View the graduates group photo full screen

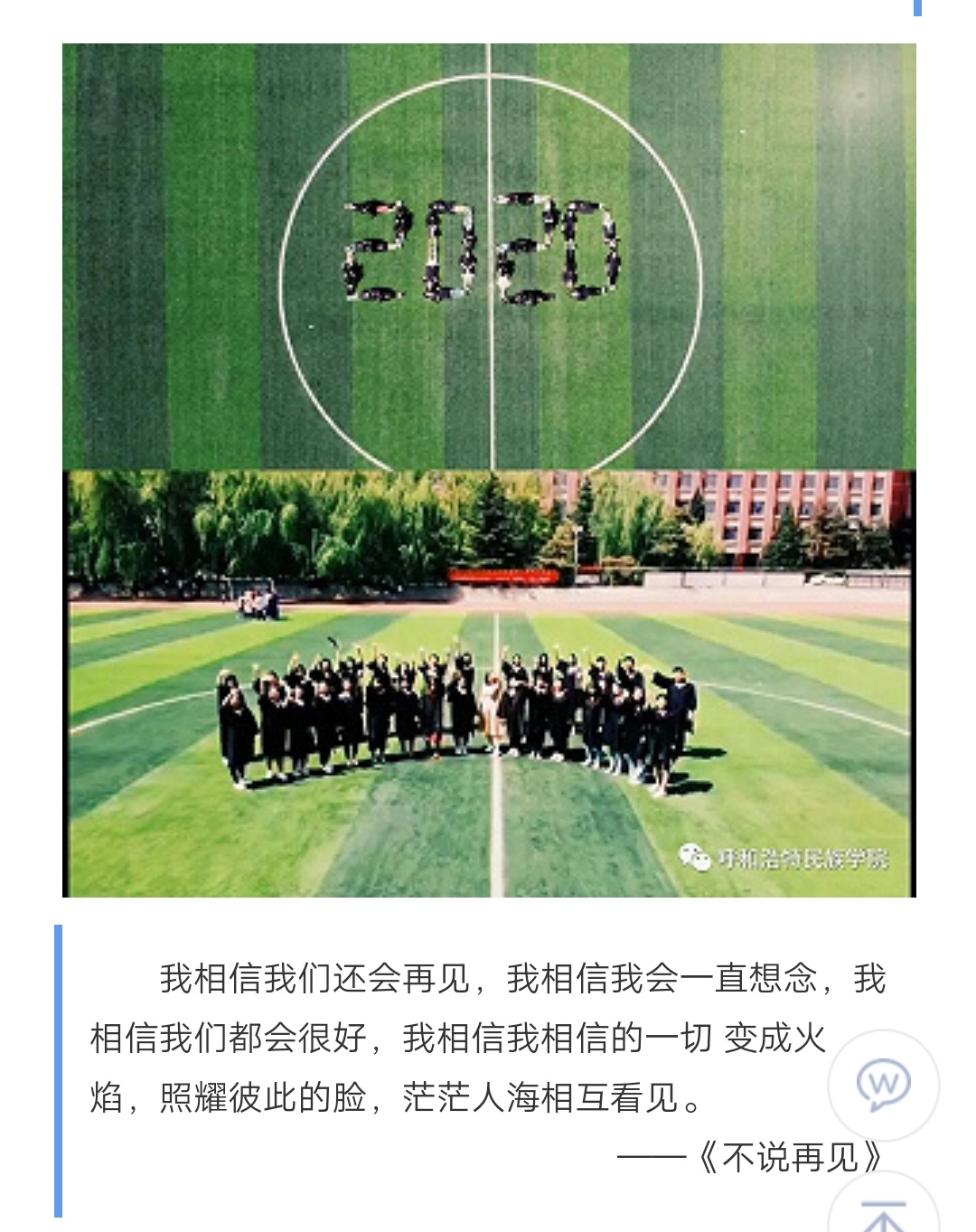(x=489, y=683)
